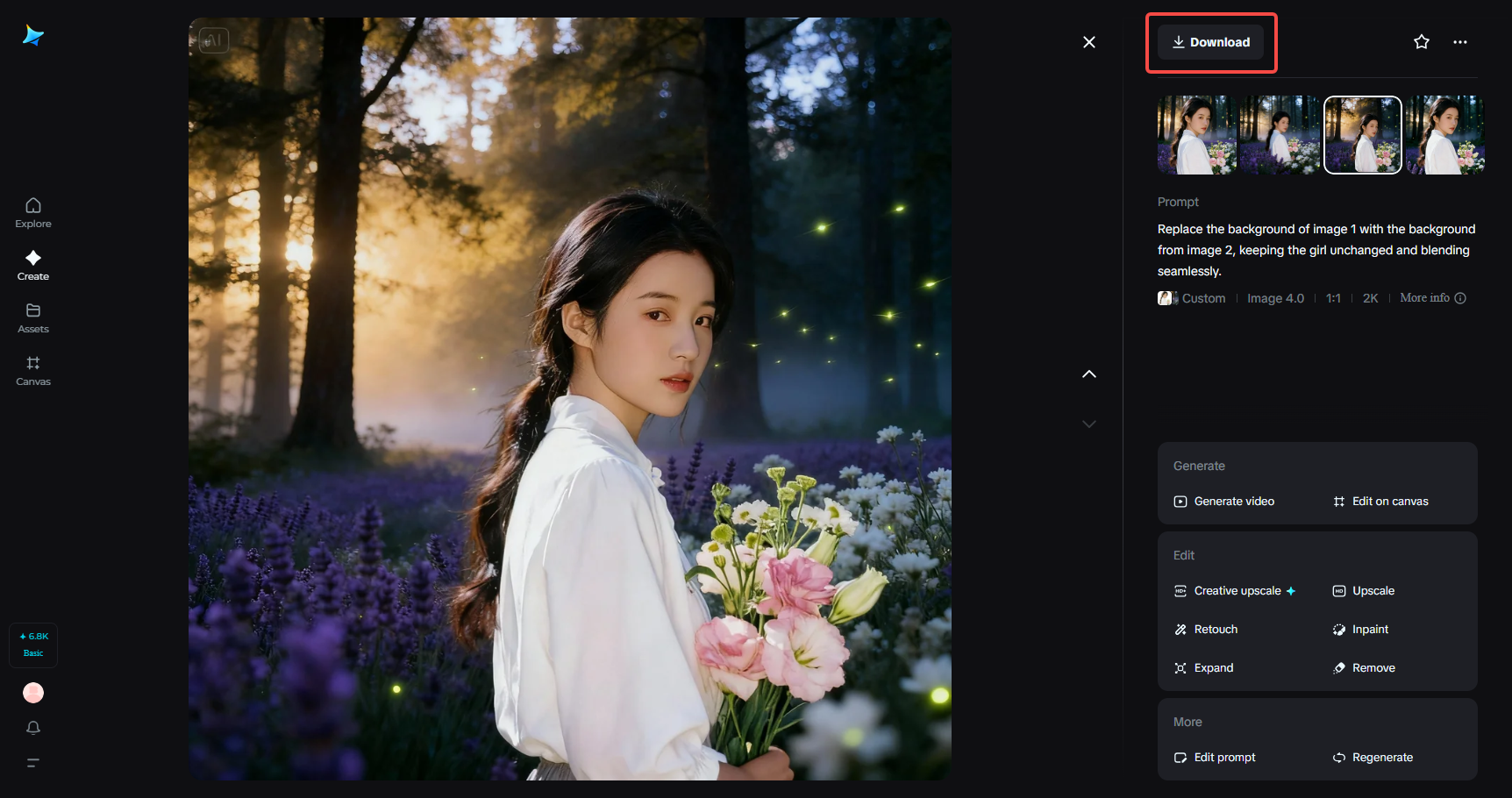The image size is (1512, 798).
Task: Start Creative upscale
Action: pos(1235,591)
